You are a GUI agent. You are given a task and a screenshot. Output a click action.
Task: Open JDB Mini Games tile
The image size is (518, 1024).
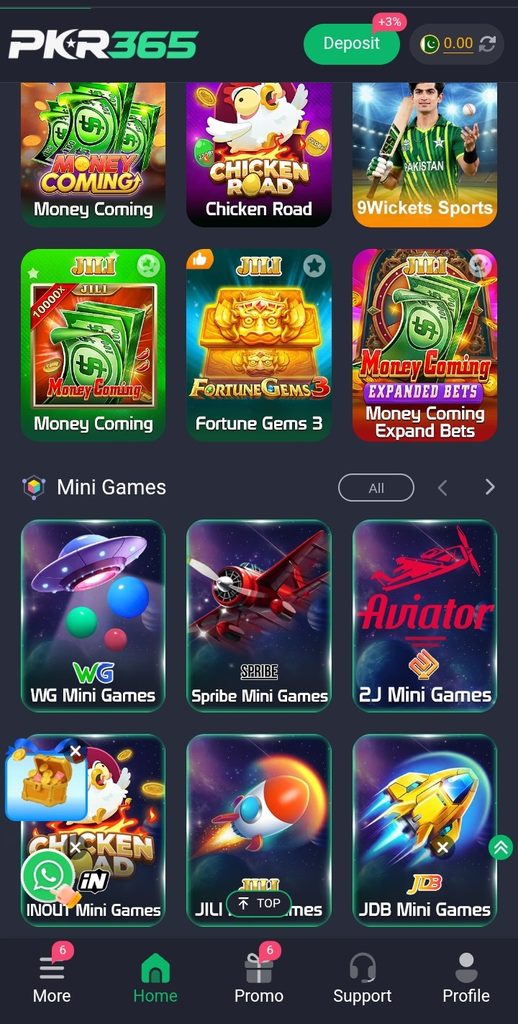coord(425,830)
